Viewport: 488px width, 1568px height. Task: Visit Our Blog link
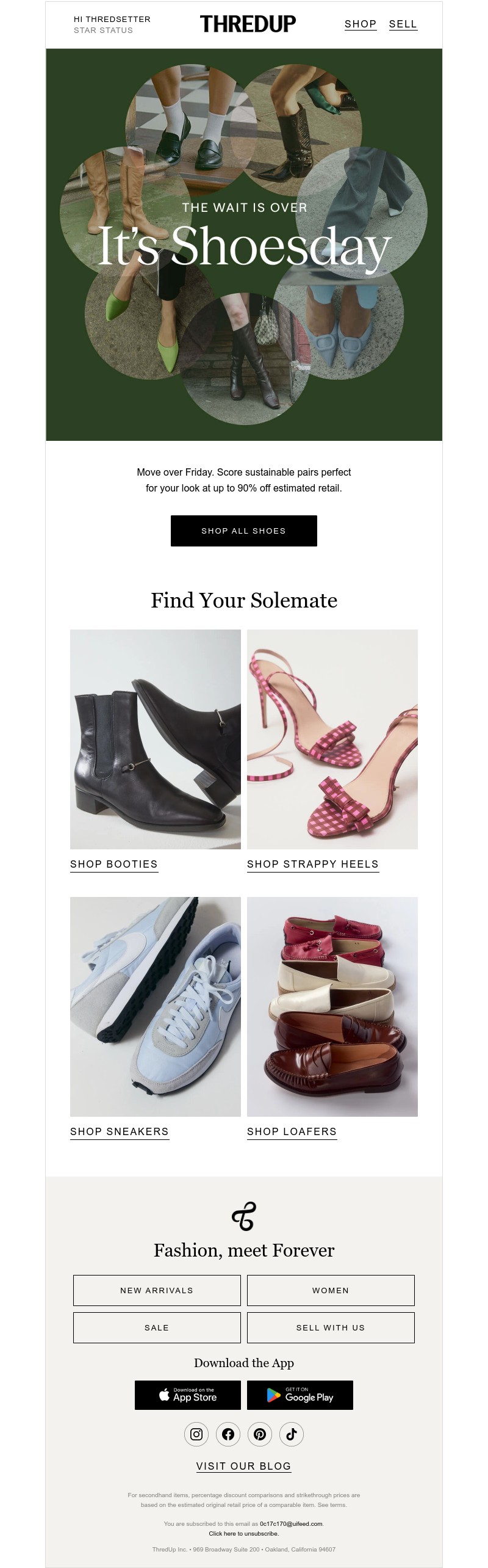(x=244, y=1466)
